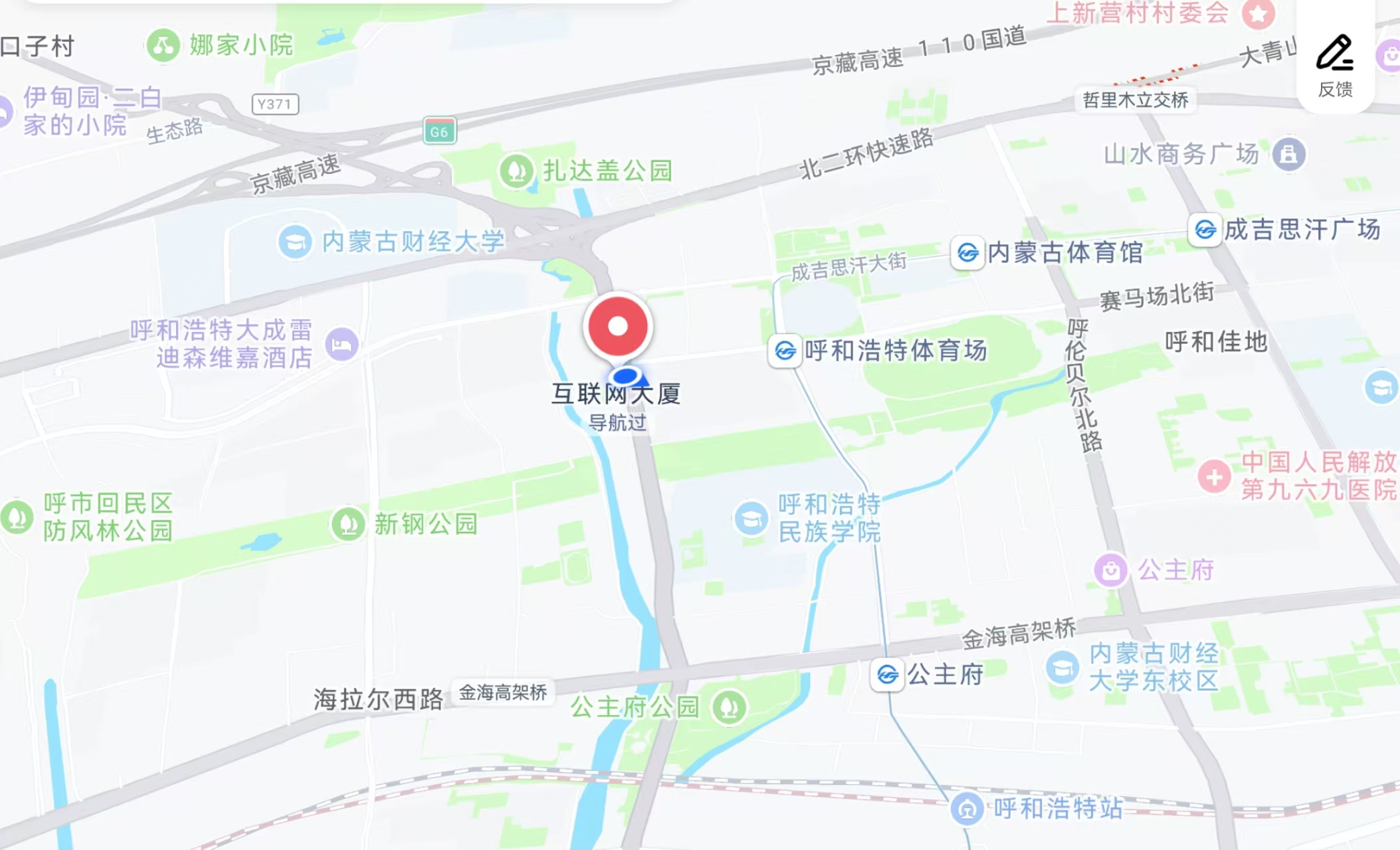Select 呼和浩特站 railway station marker

(967, 809)
